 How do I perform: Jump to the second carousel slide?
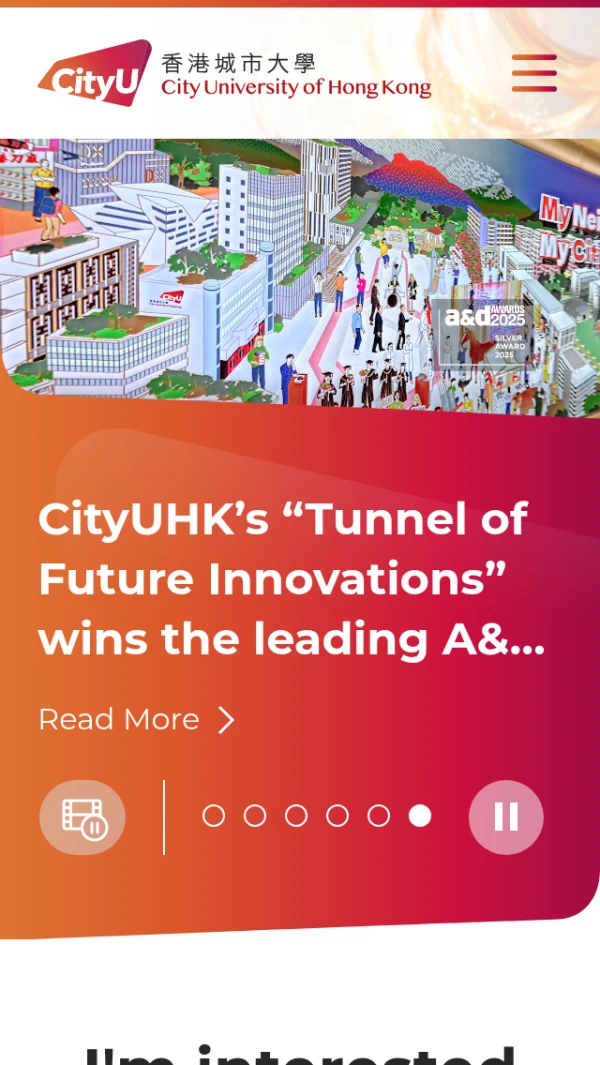pos(255,816)
